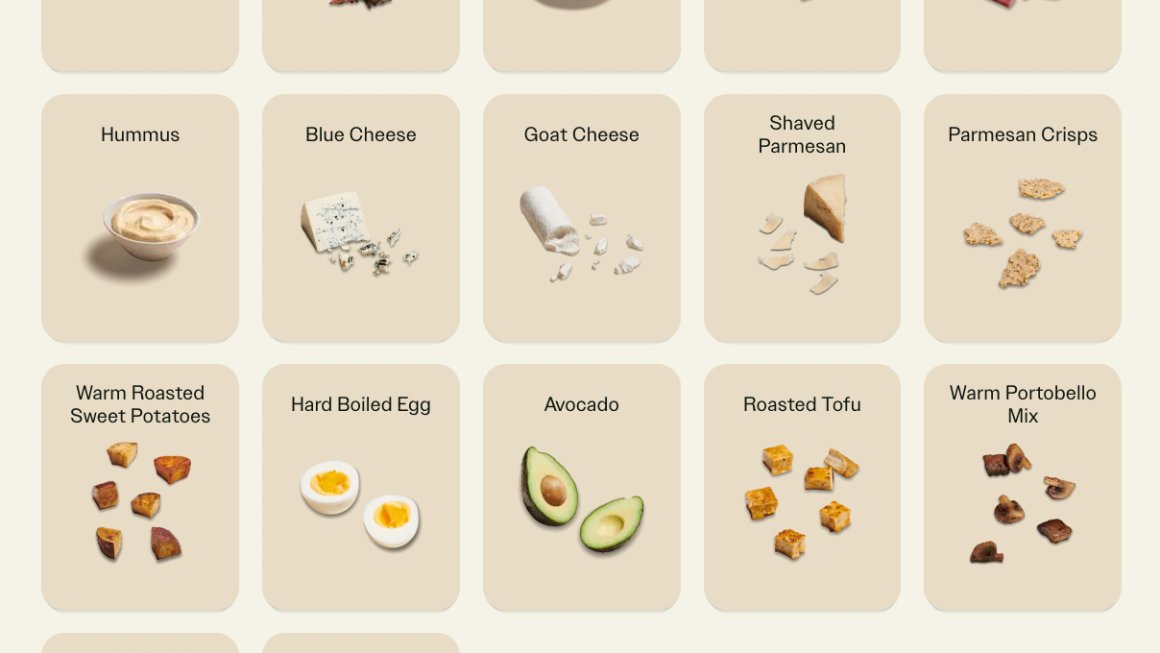
Task: Choose the Avocado card
Action: coord(581,487)
